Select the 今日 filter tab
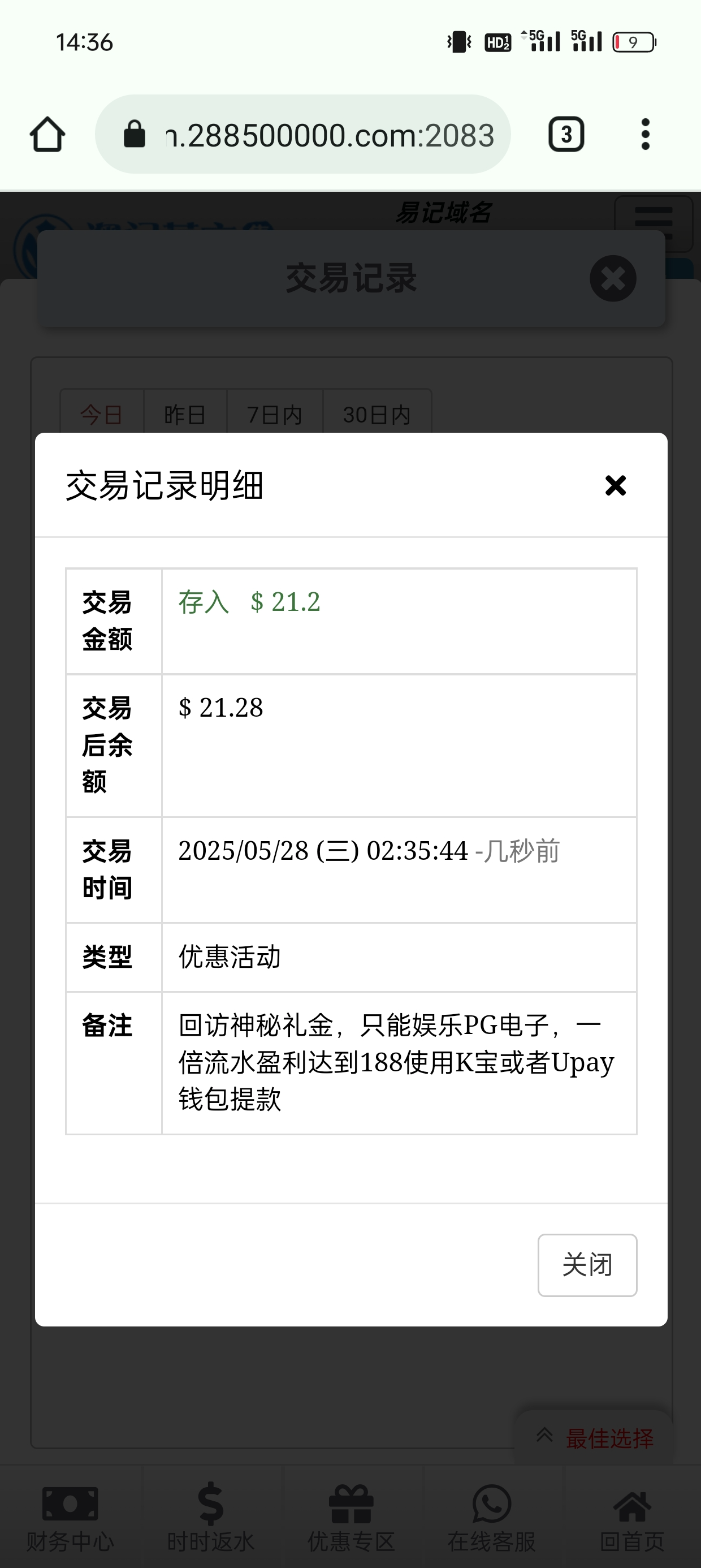Screen dimensions: 701x1568 (x=102, y=413)
